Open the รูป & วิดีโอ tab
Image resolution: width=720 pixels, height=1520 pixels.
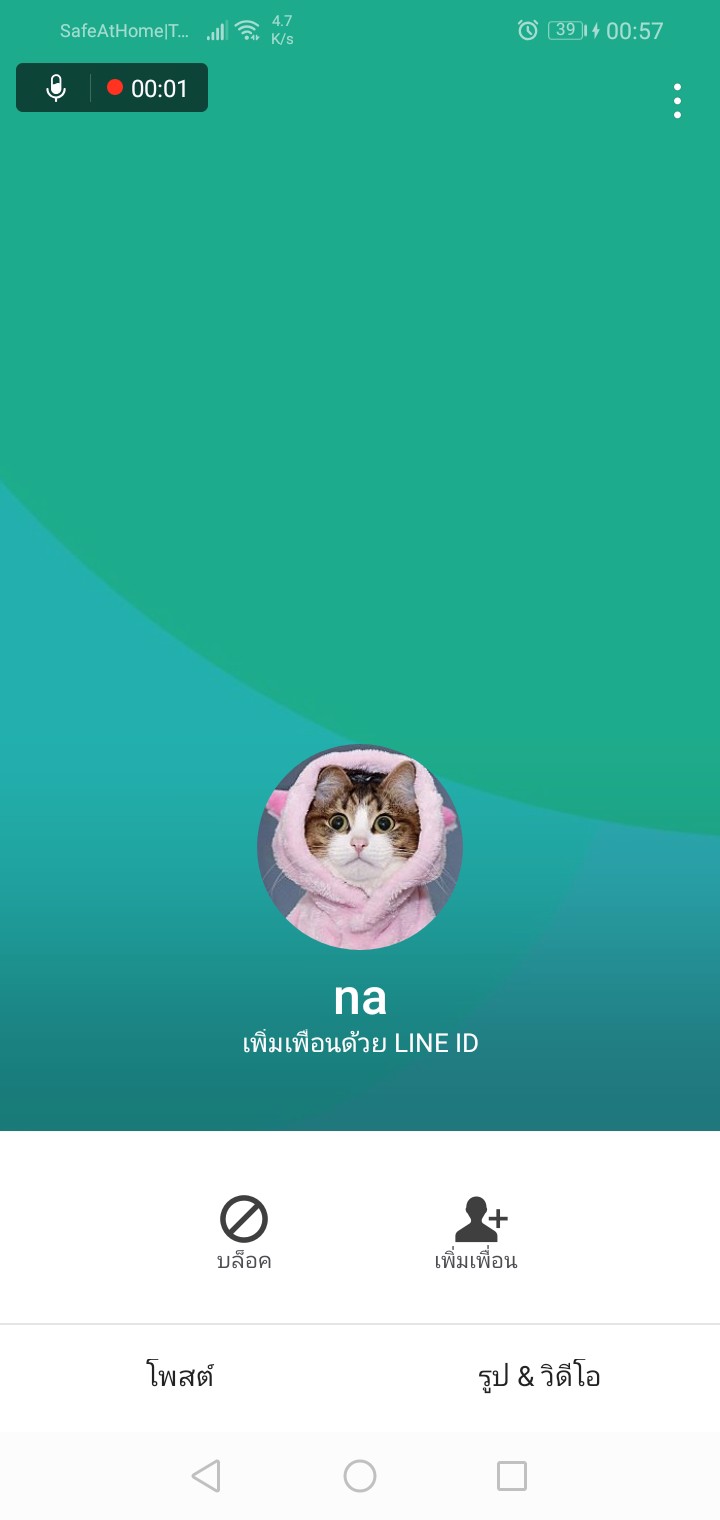539,1377
